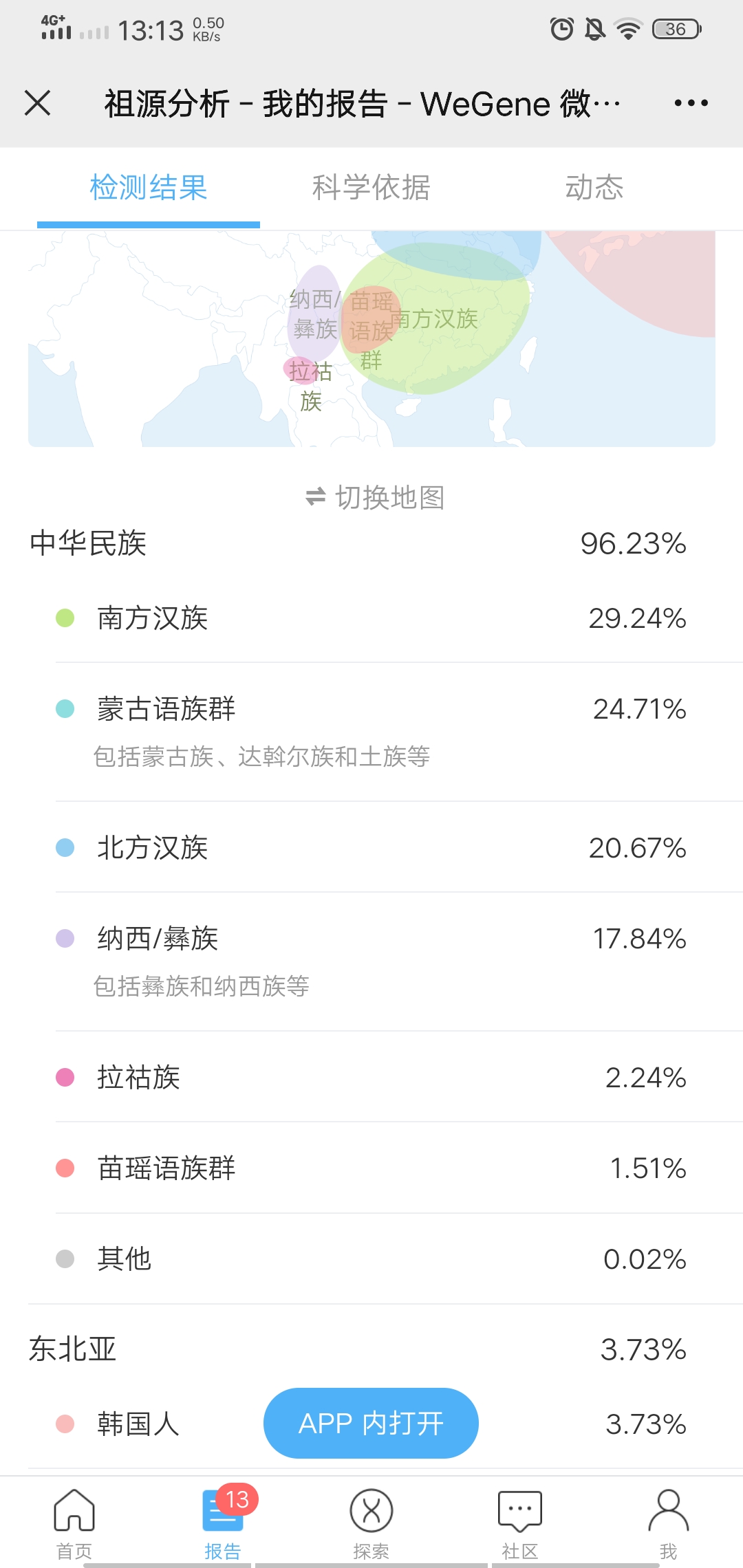Select the 检测结果 tab
This screenshot has width=743, height=1568.
[x=149, y=188]
